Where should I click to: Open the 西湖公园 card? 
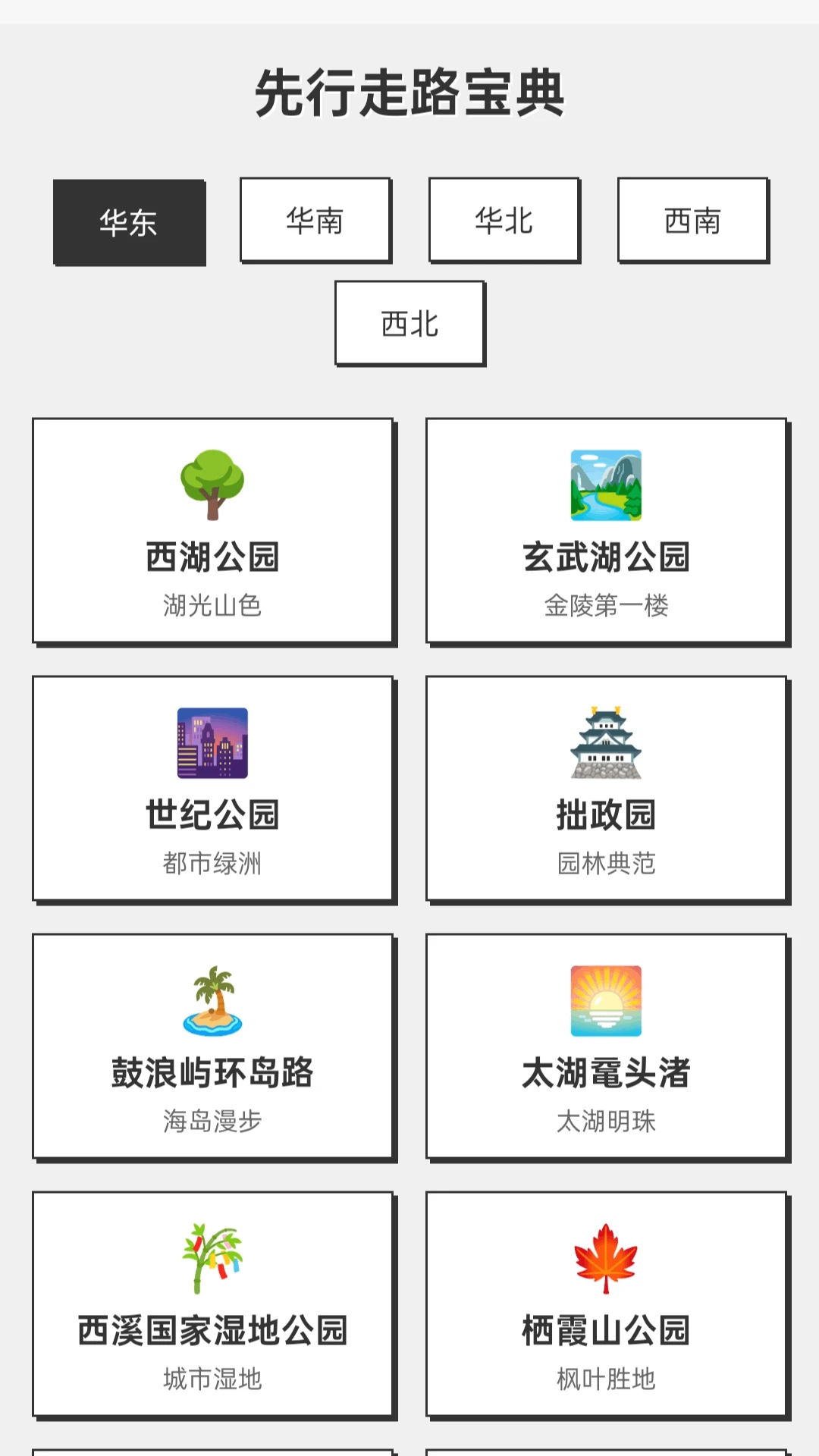click(213, 531)
